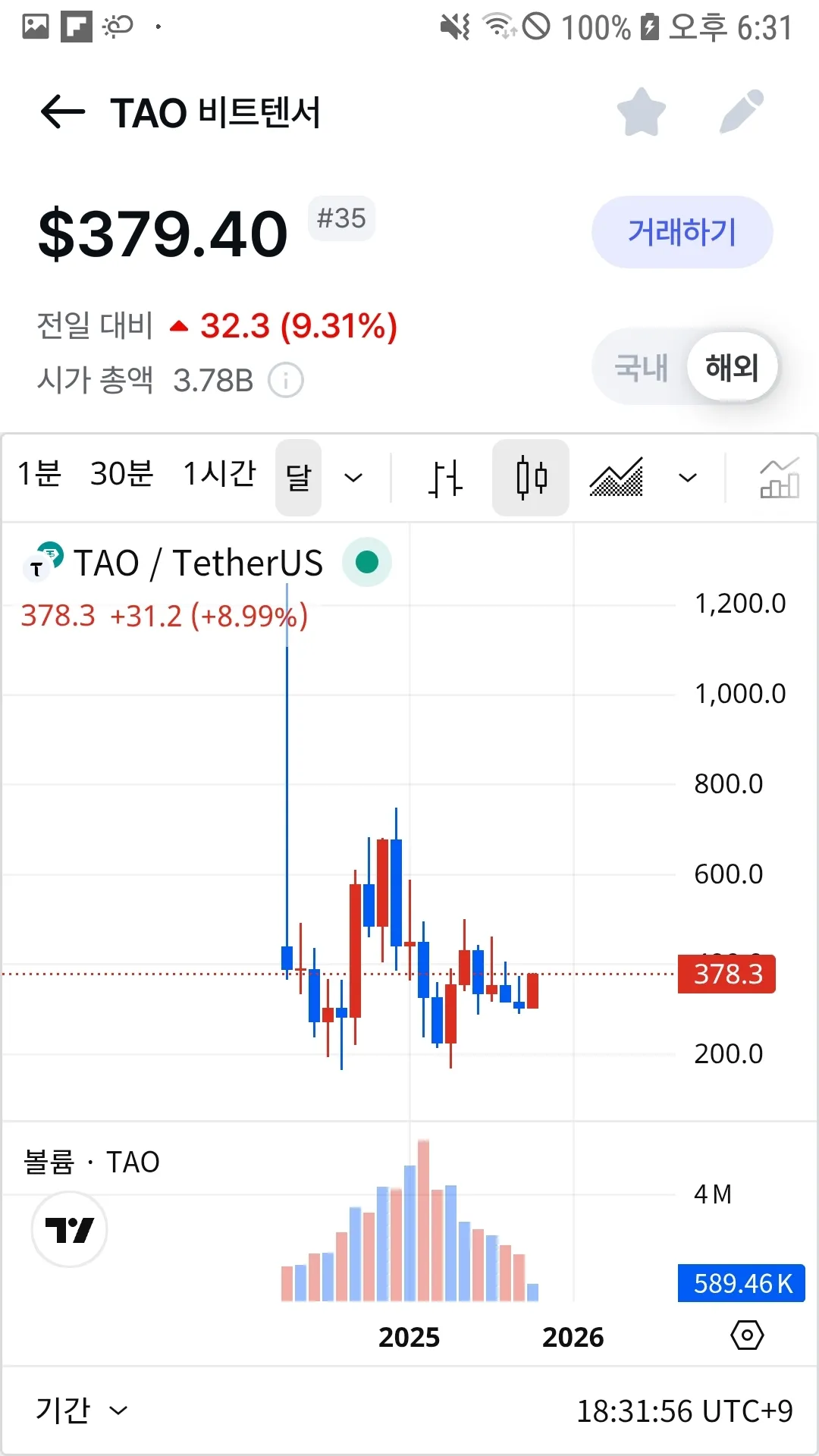Switch chart to bar style

click(445, 478)
